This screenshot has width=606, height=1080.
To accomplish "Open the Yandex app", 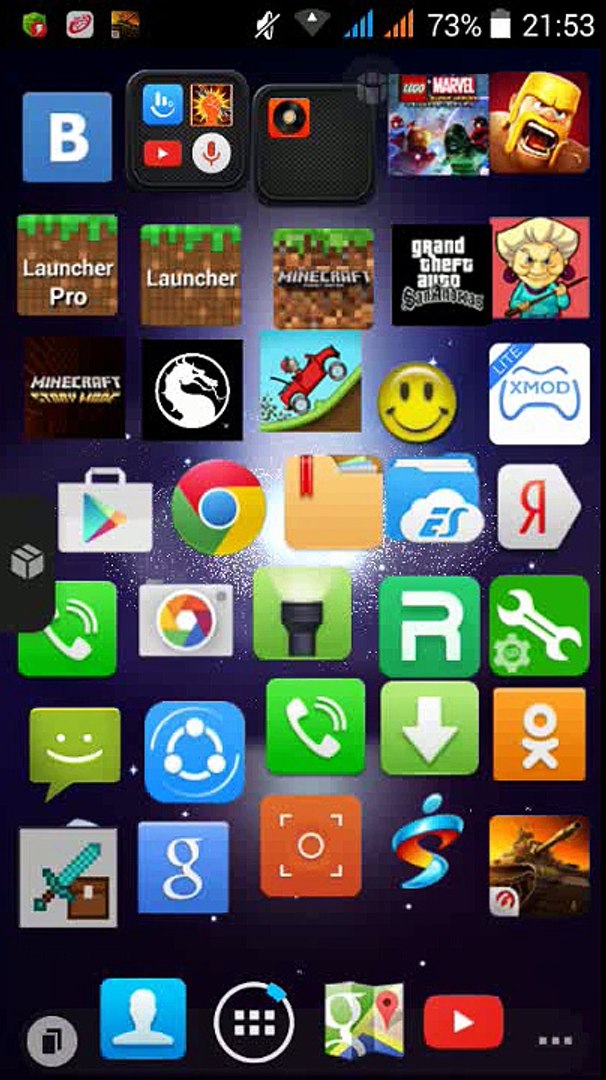I will click(538, 507).
